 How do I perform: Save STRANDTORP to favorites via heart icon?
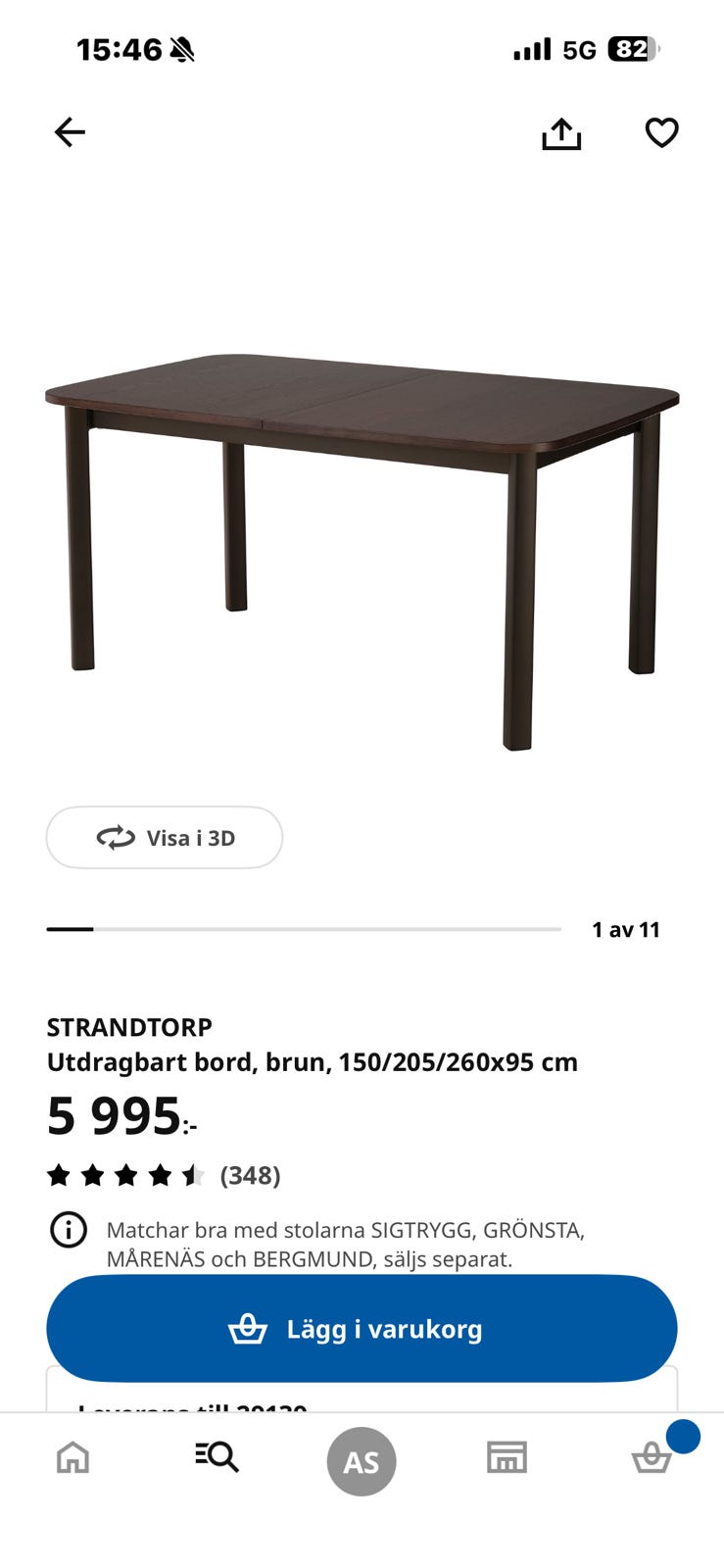[x=661, y=133]
